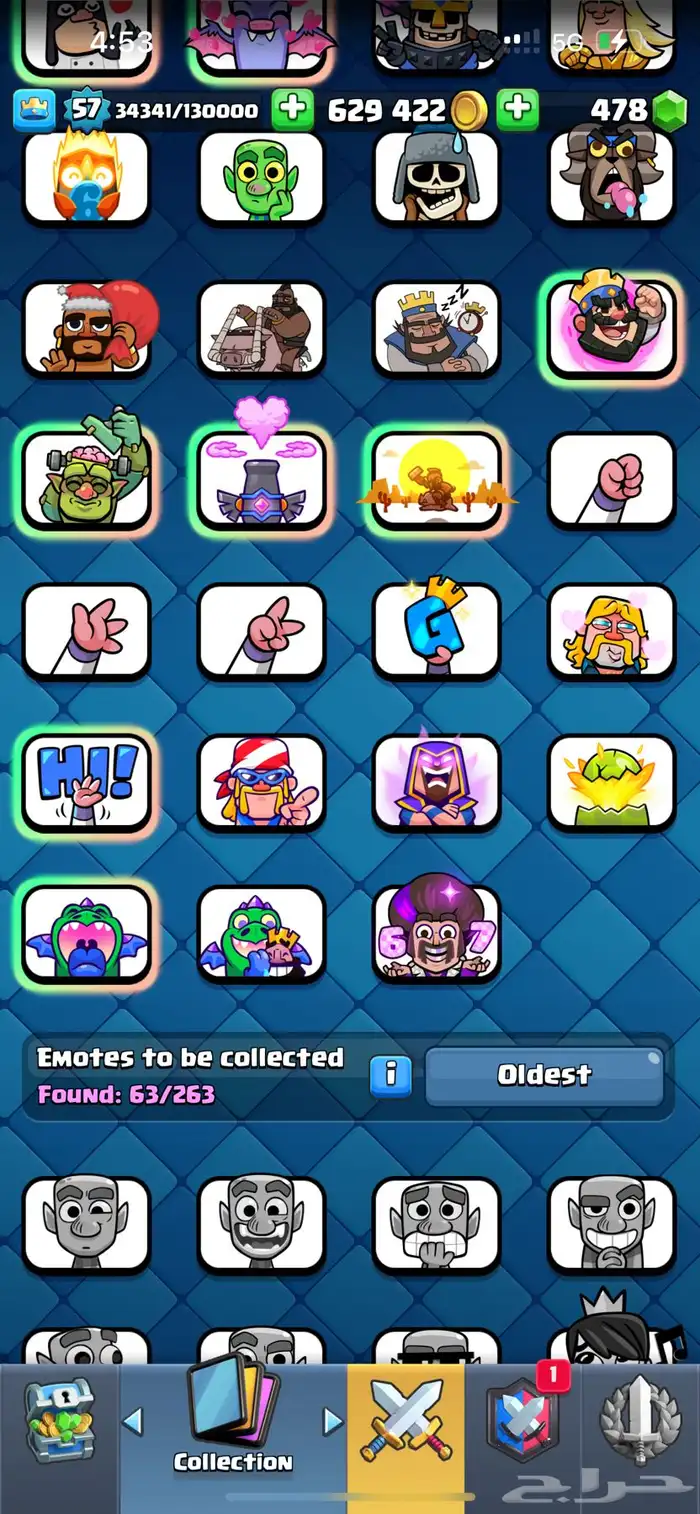Image resolution: width=700 pixels, height=1514 pixels.
Task: Buy more gold with the plus button
Action: coord(518,110)
